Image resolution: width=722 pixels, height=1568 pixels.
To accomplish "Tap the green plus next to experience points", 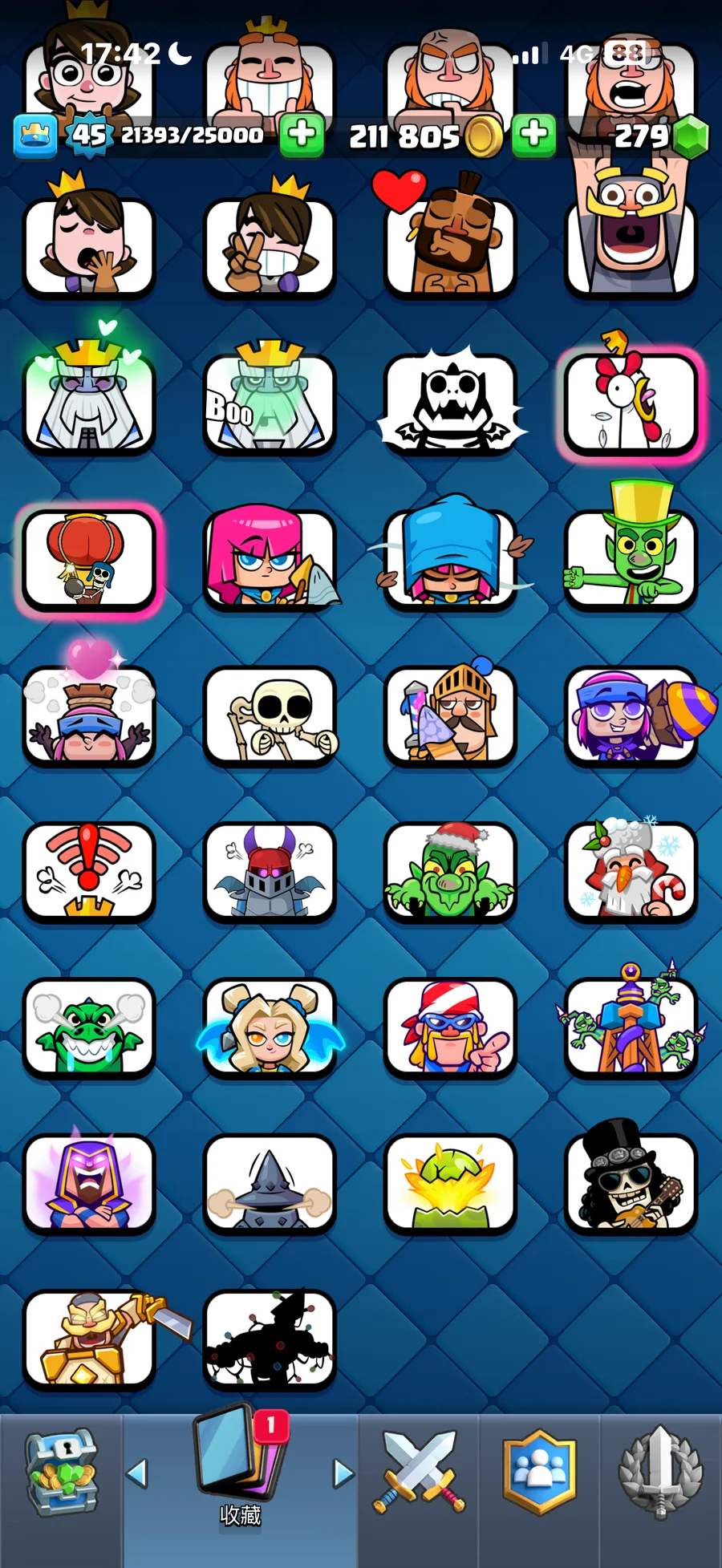I will click(x=302, y=134).
